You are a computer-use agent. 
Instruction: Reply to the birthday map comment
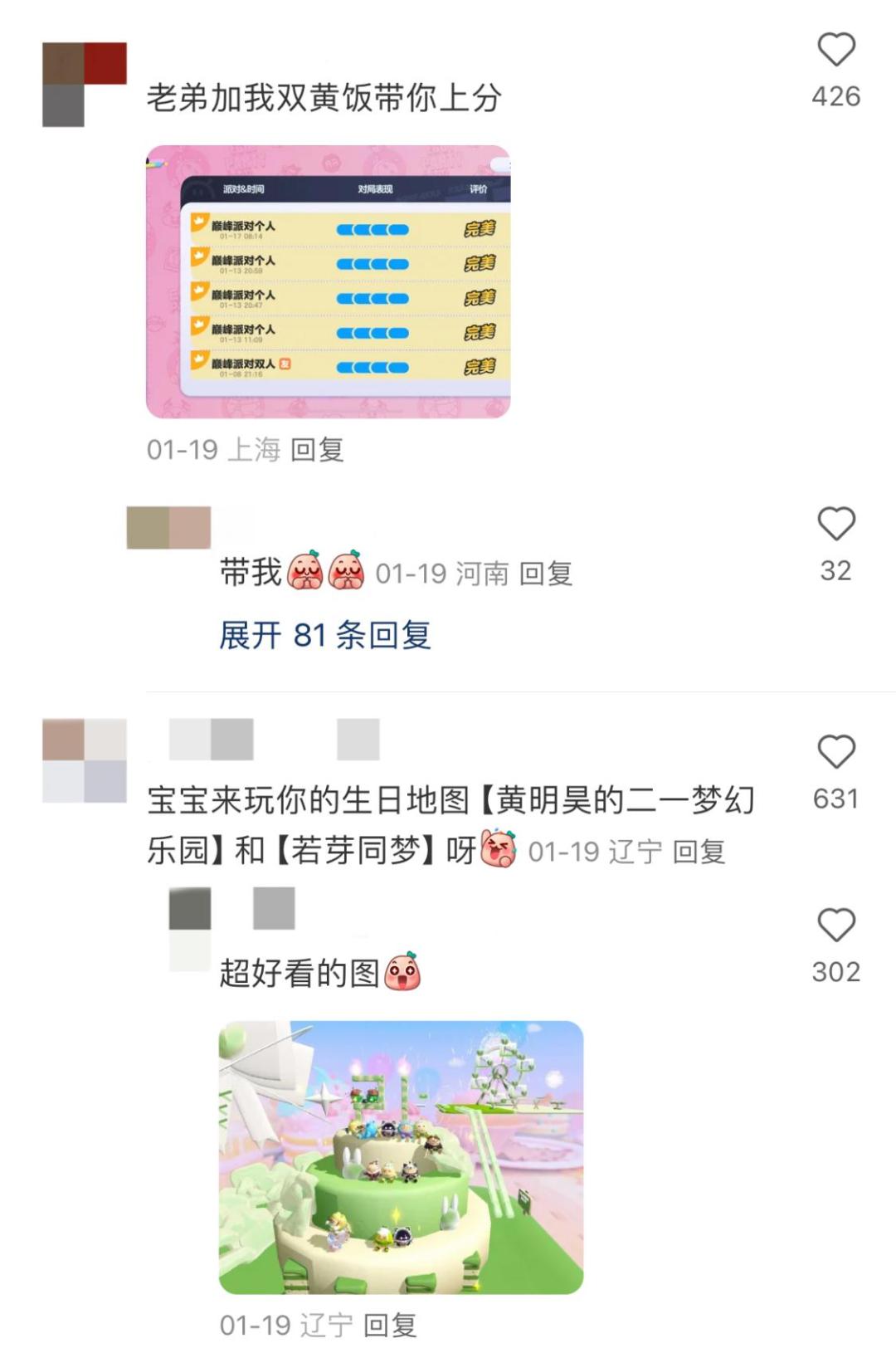point(699,852)
